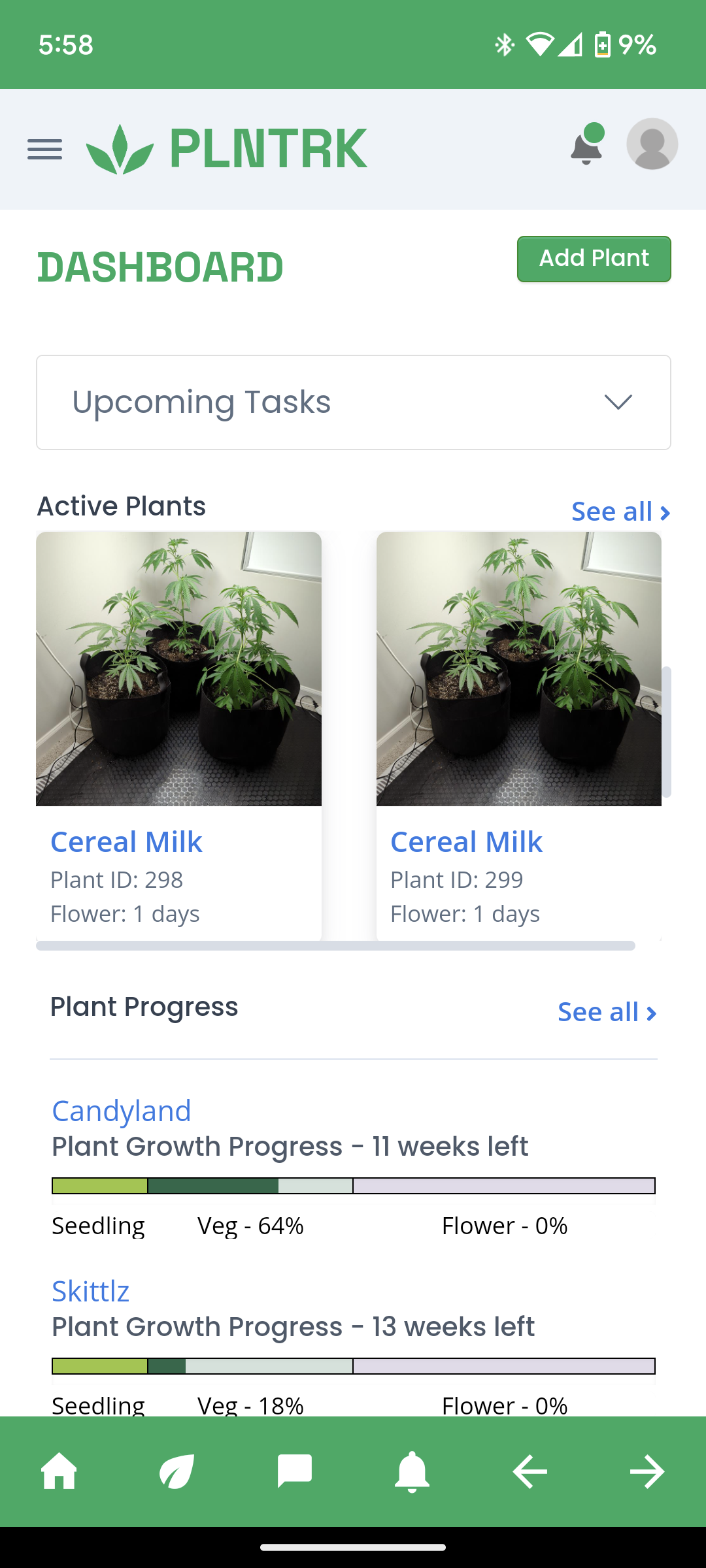See all Active Plants
Screen dimensions: 706x1568
tap(619, 512)
